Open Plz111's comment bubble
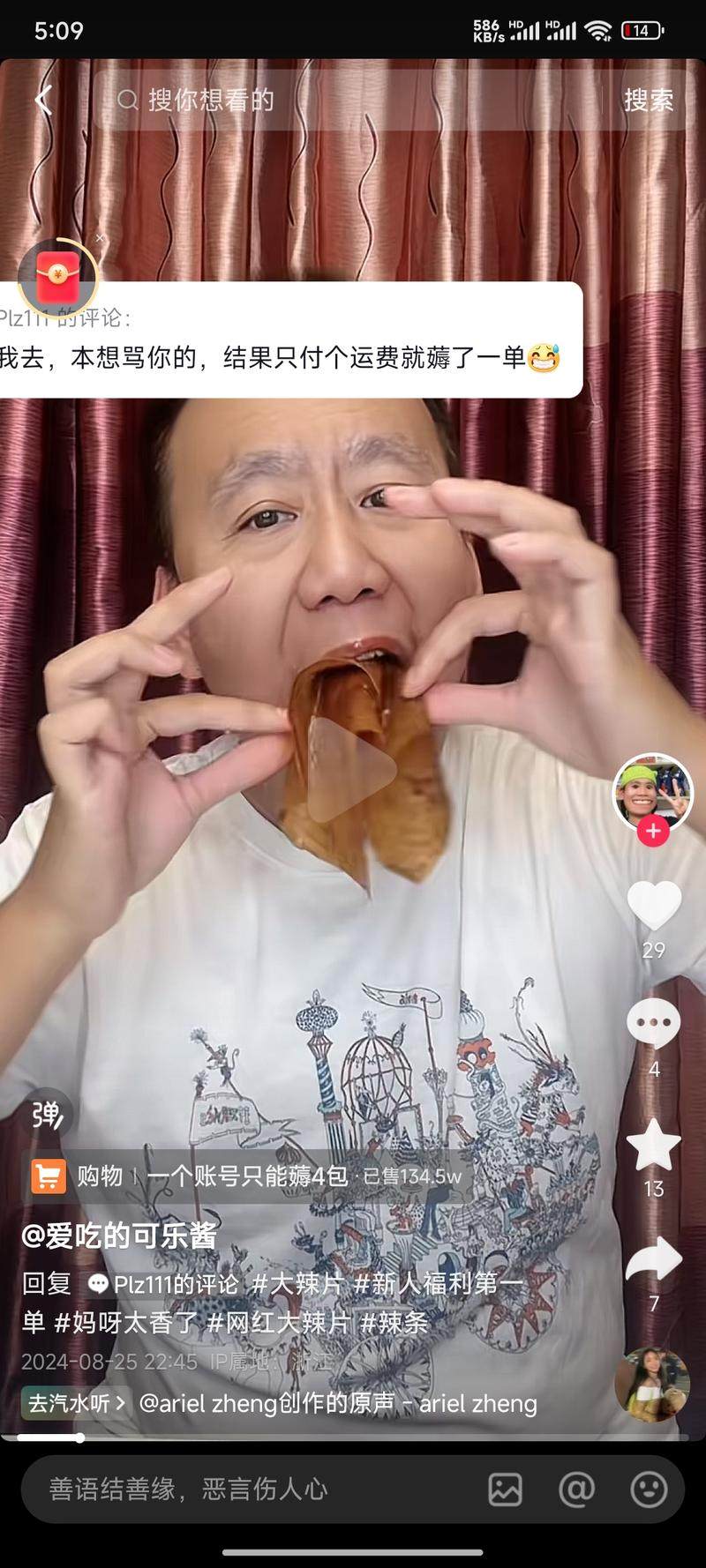The image size is (706, 1568). (x=282, y=340)
